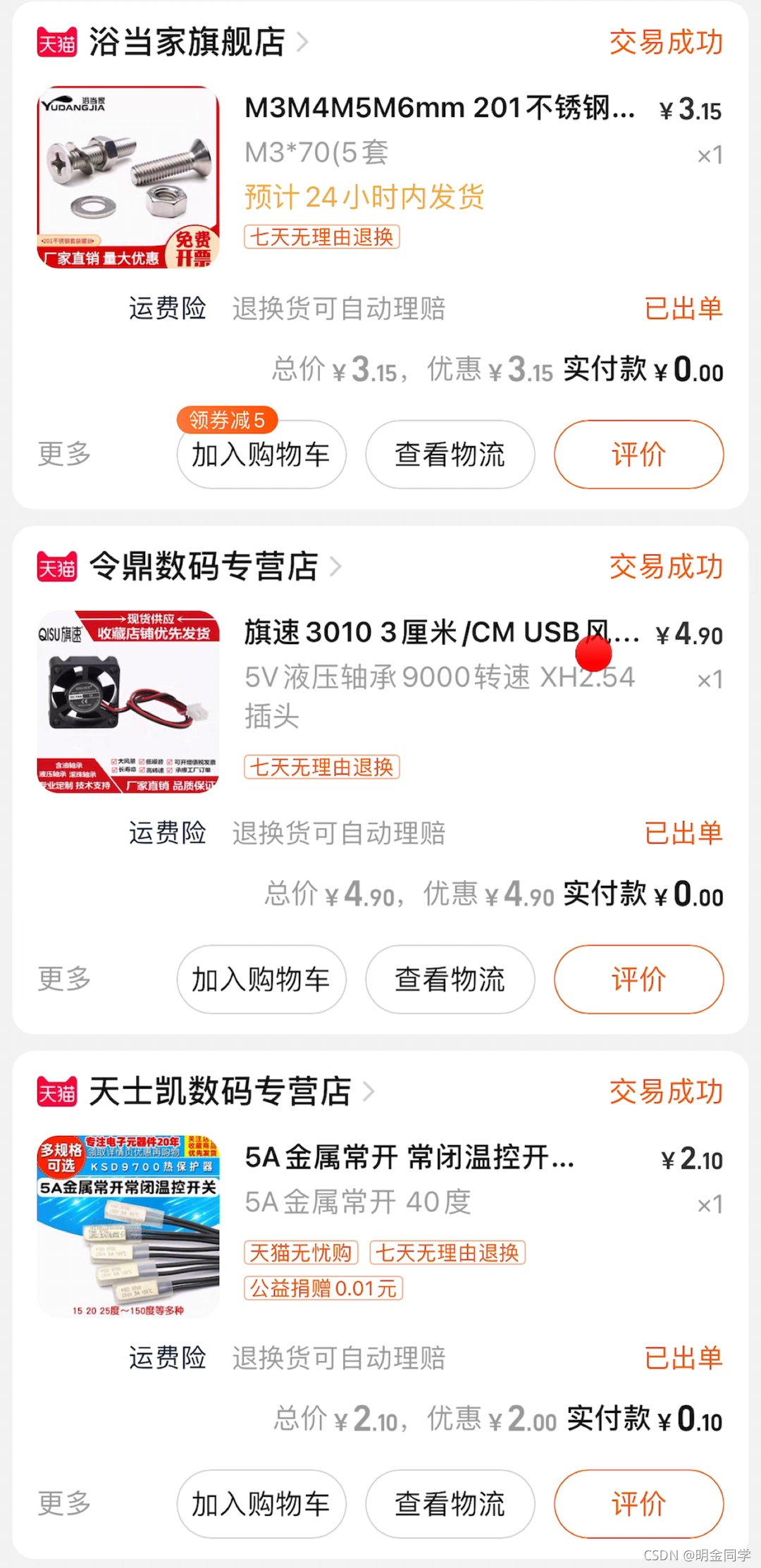
Task: Click the Tmall logo beside 令鼎数码专营店
Action: [x=58, y=566]
